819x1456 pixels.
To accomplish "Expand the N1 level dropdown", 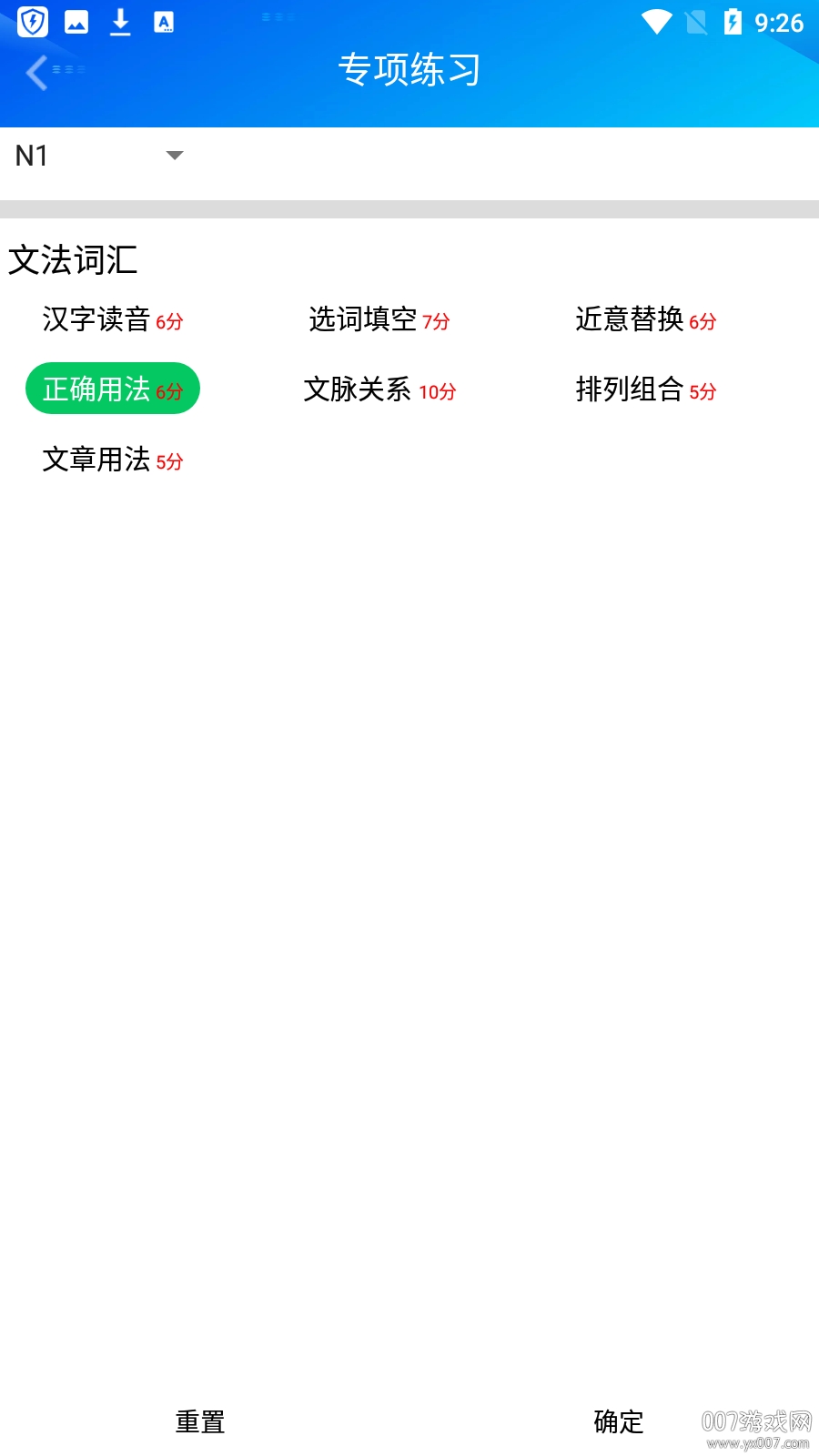I will pos(100,156).
